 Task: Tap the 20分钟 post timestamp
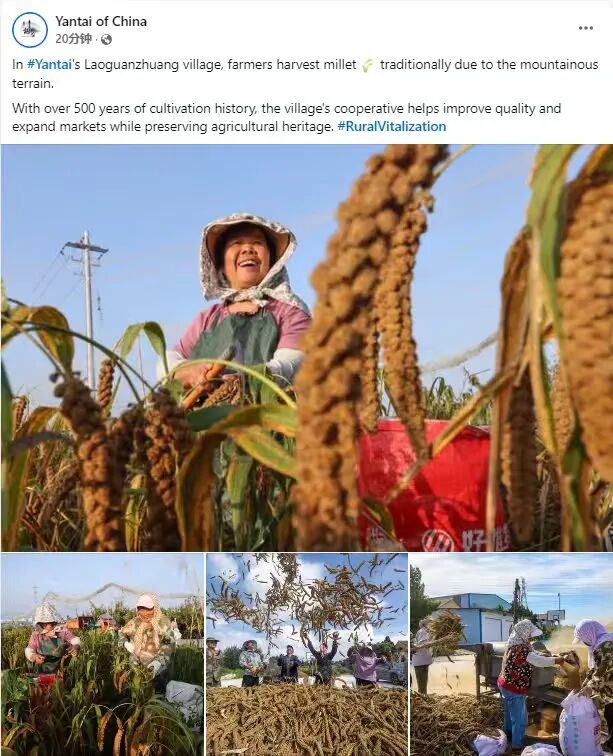tap(74, 39)
